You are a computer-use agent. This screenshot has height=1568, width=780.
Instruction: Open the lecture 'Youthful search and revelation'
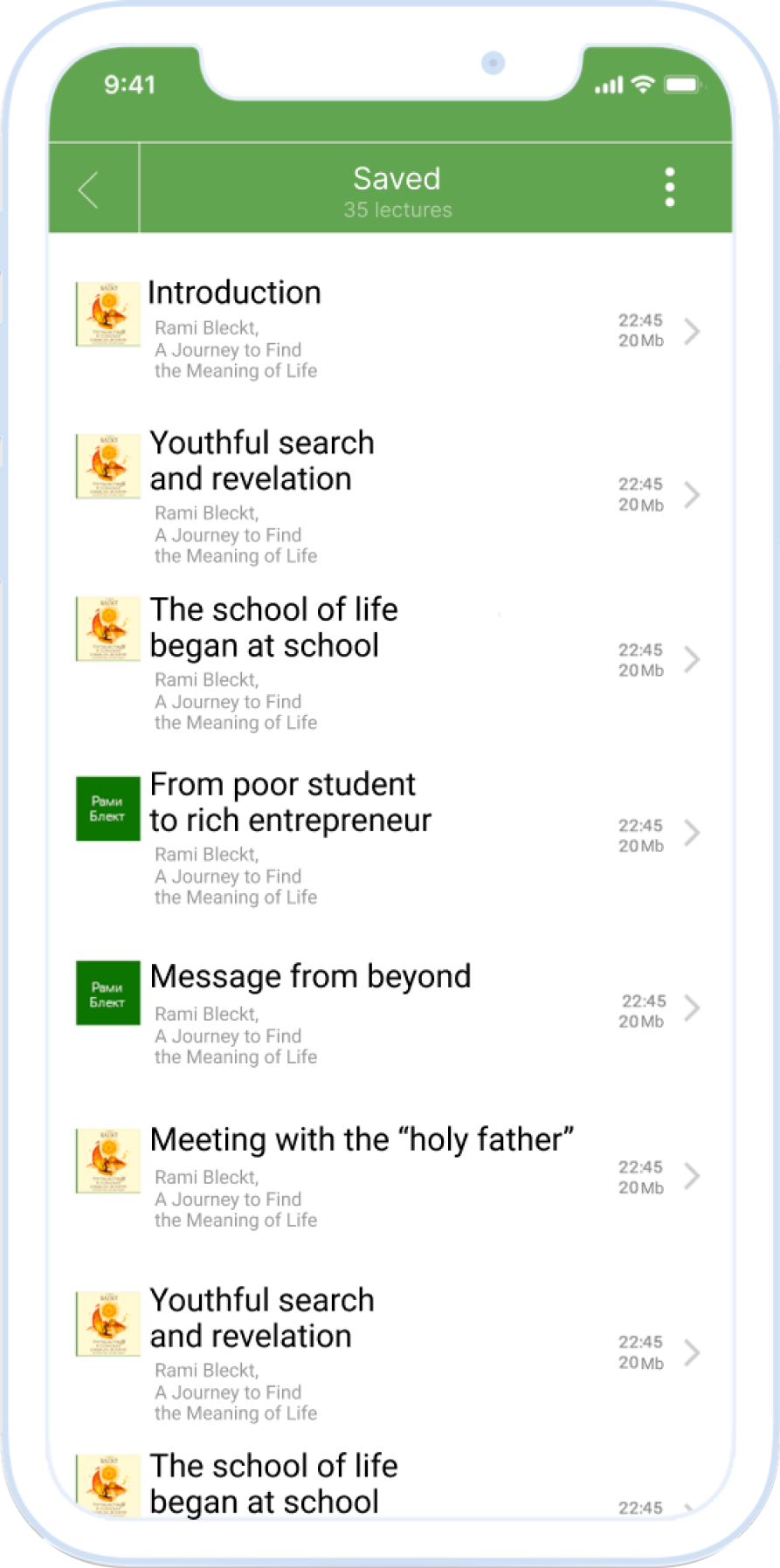click(262, 460)
